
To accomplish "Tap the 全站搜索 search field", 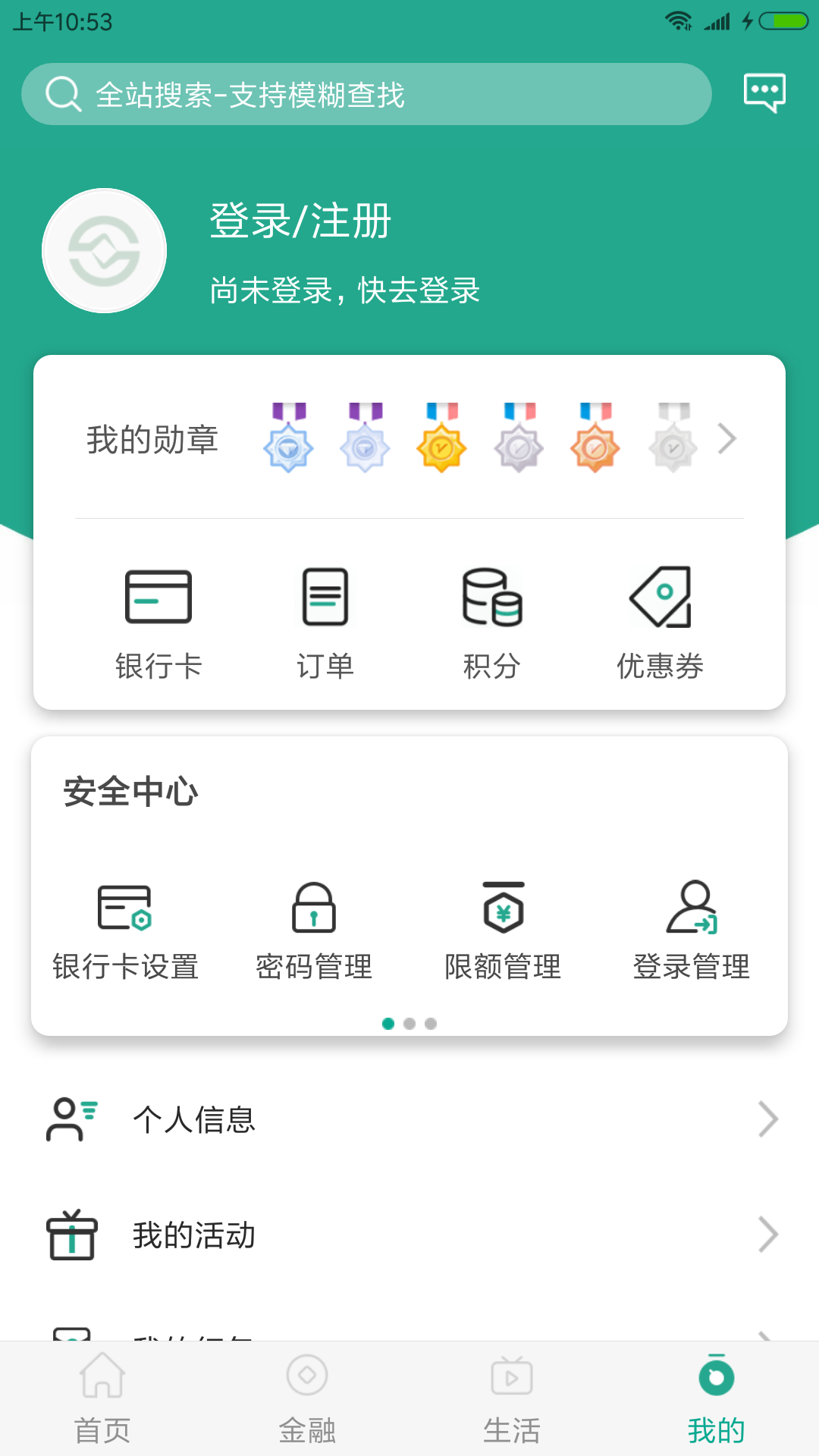I will tap(367, 94).
